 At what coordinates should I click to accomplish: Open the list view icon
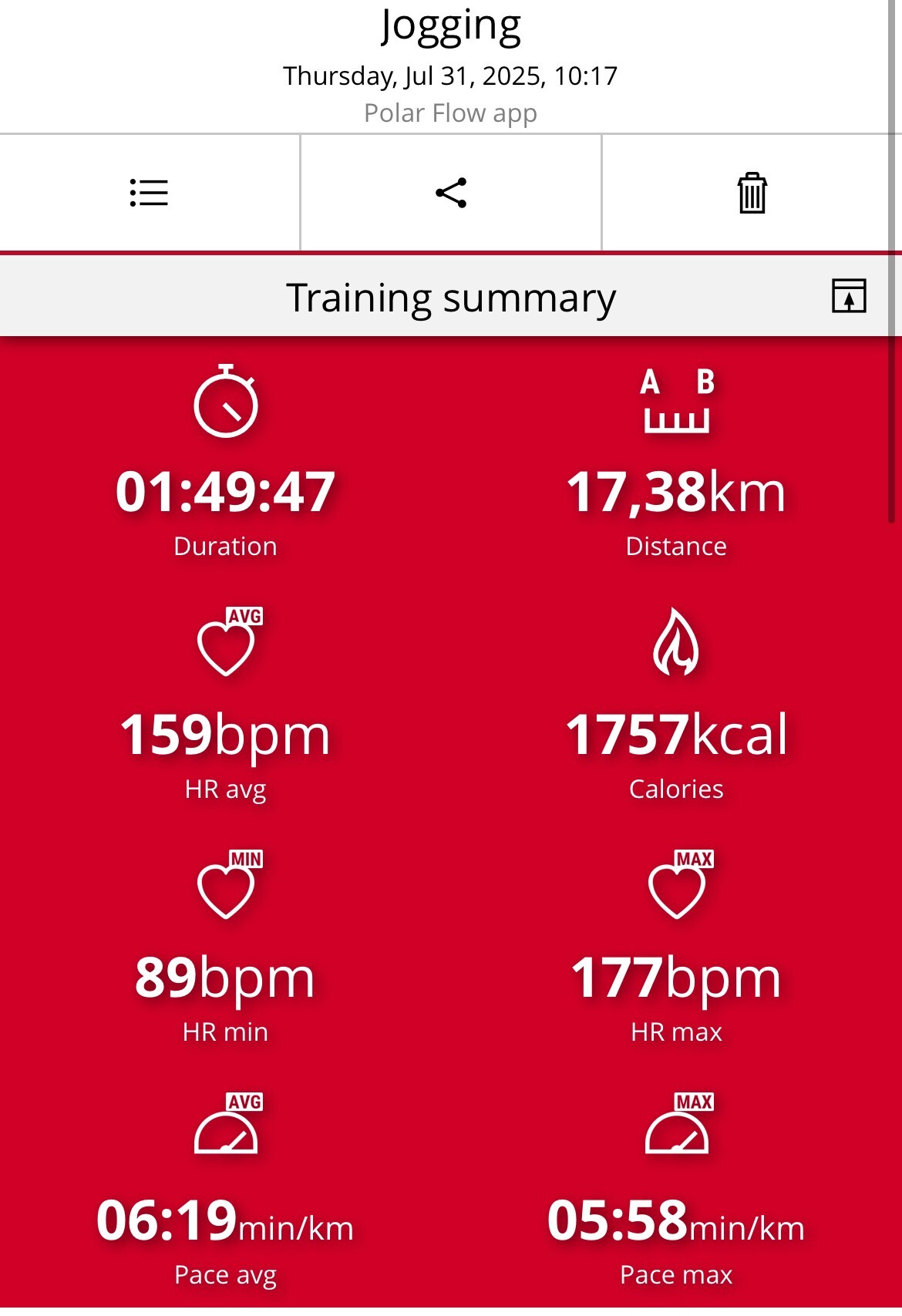[149, 193]
